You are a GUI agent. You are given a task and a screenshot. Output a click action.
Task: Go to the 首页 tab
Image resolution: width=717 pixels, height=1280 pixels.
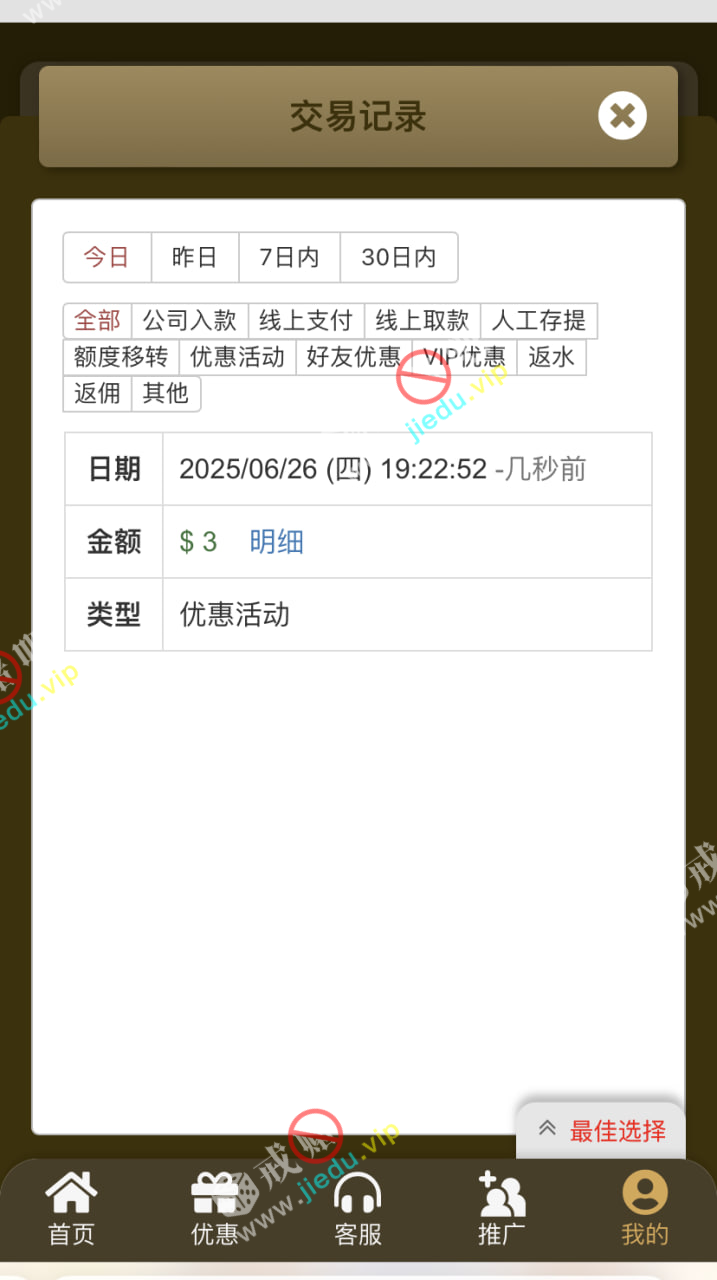tap(72, 1208)
